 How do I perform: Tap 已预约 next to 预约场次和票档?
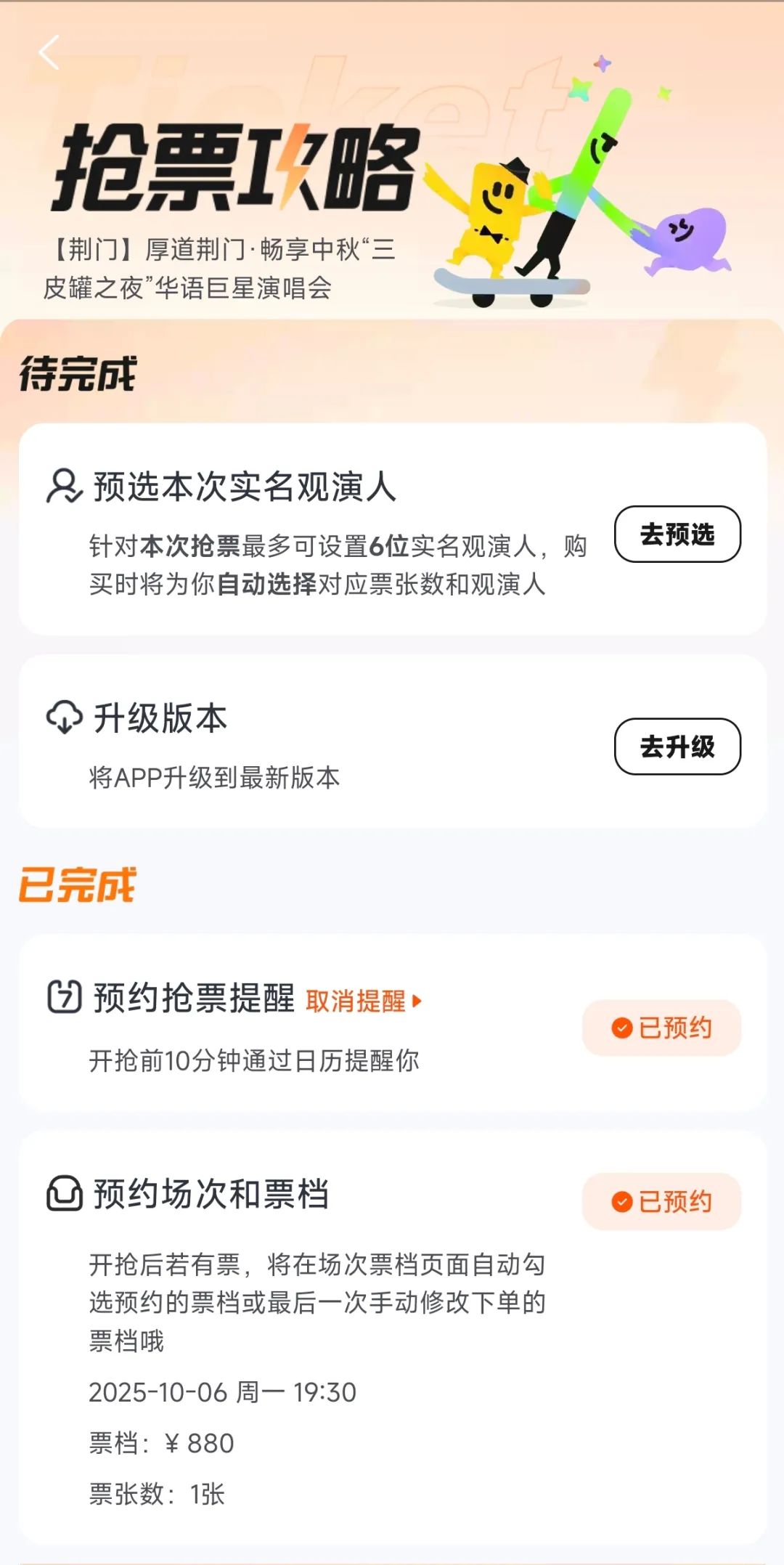(x=661, y=1201)
